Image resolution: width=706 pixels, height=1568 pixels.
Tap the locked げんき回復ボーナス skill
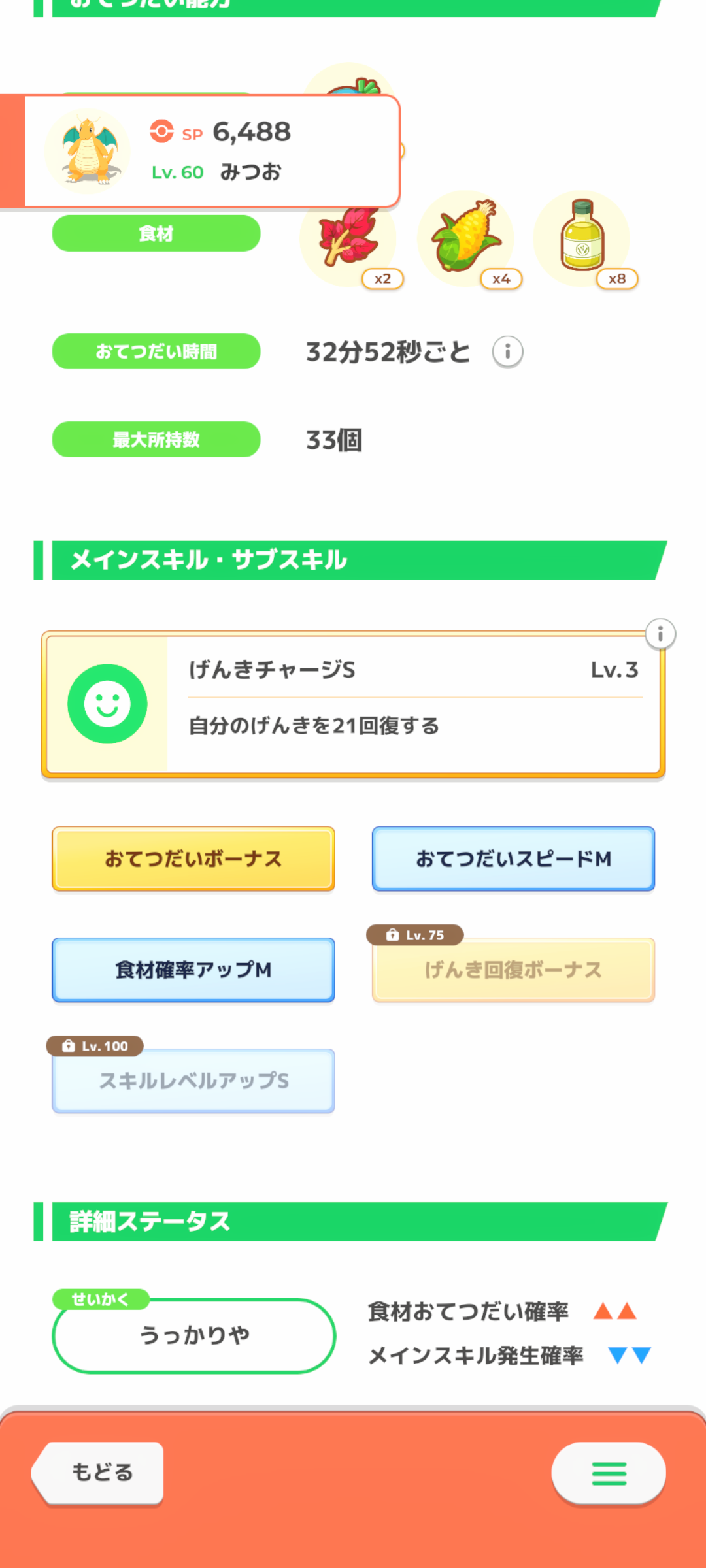point(513,970)
